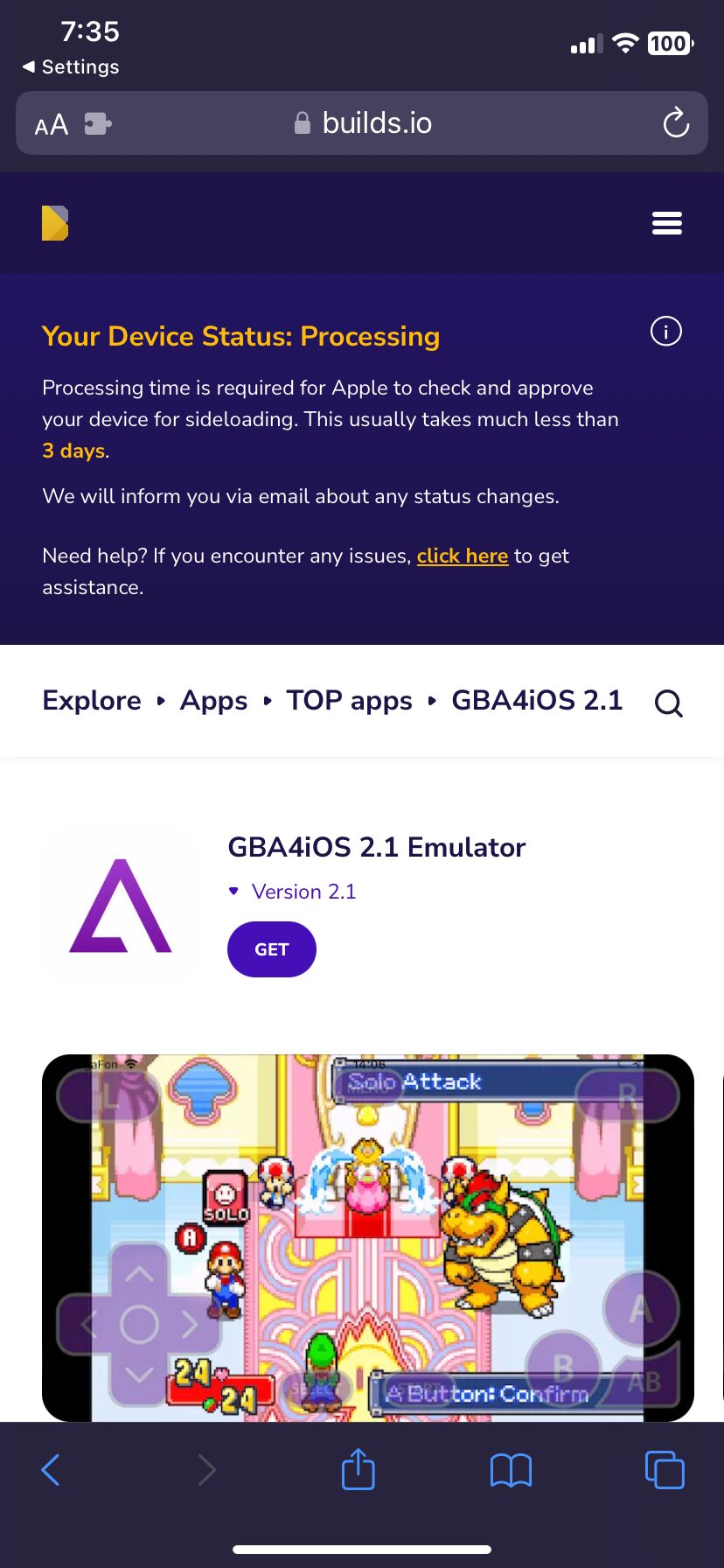Viewport: 724px width, 1568px height.
Task: Open builds.io logo home
Action: [x=54, y=223]
